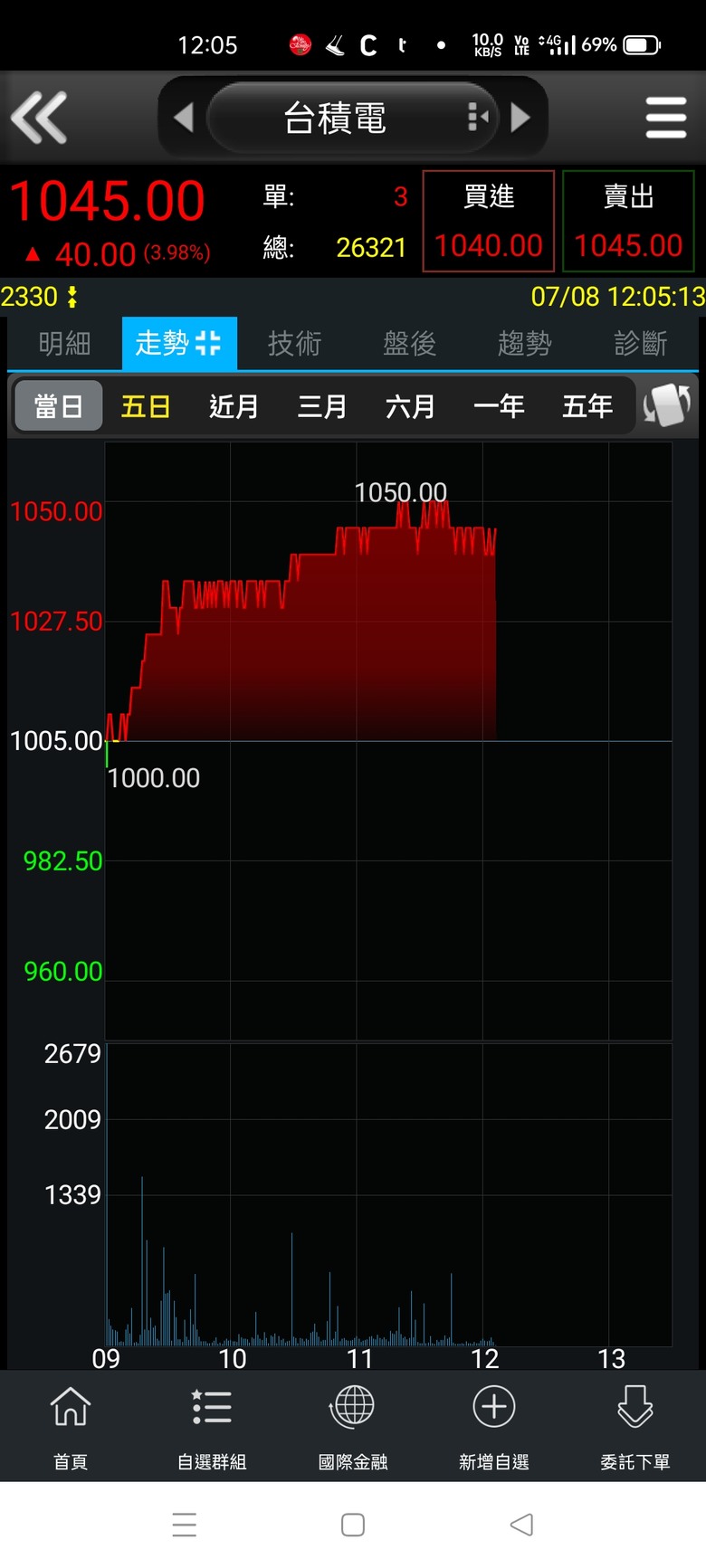Tap the 買進 buy button
Image resolution: width=706 pixels, height=1568 pixels.
489,221
